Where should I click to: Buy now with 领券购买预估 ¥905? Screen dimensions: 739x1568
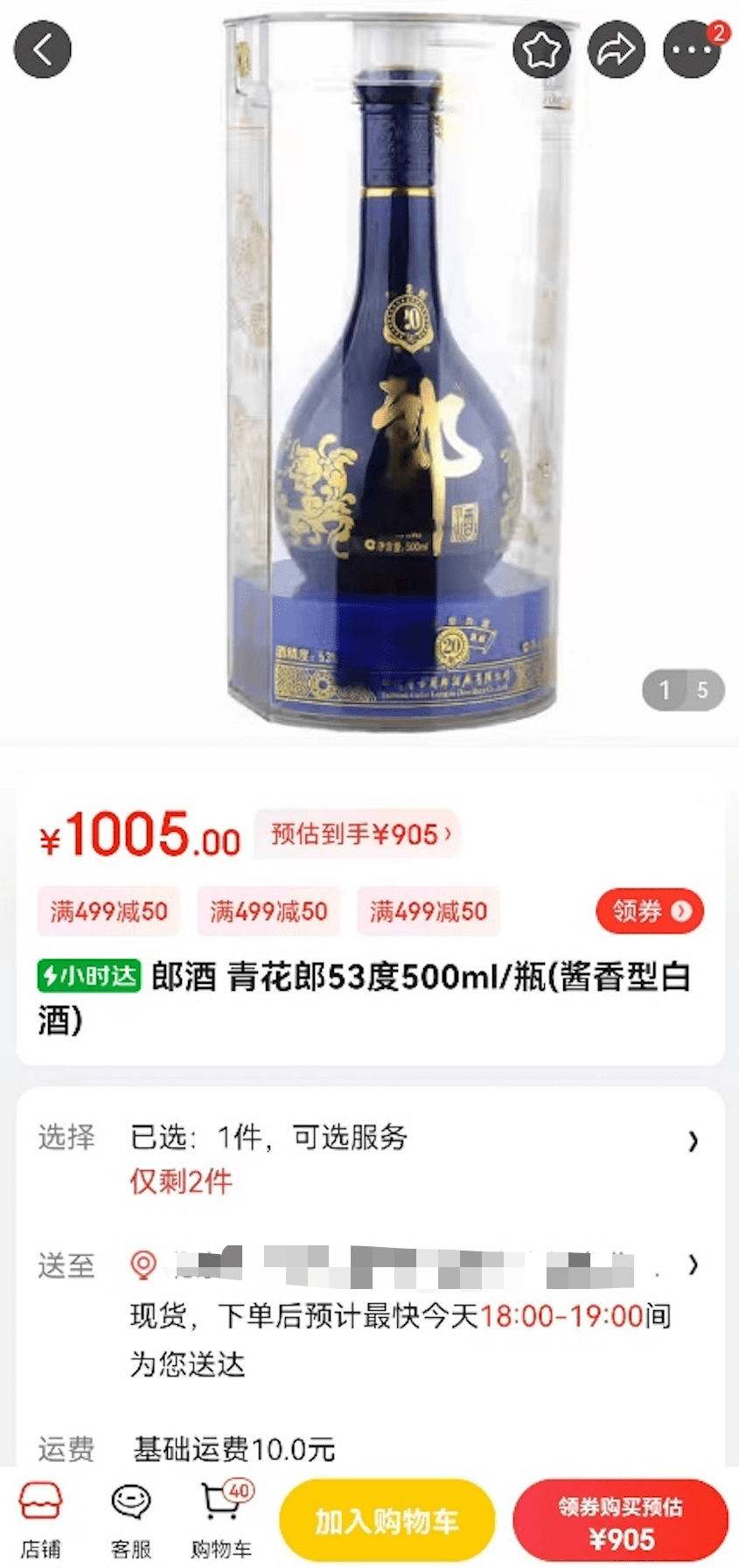620,1521
